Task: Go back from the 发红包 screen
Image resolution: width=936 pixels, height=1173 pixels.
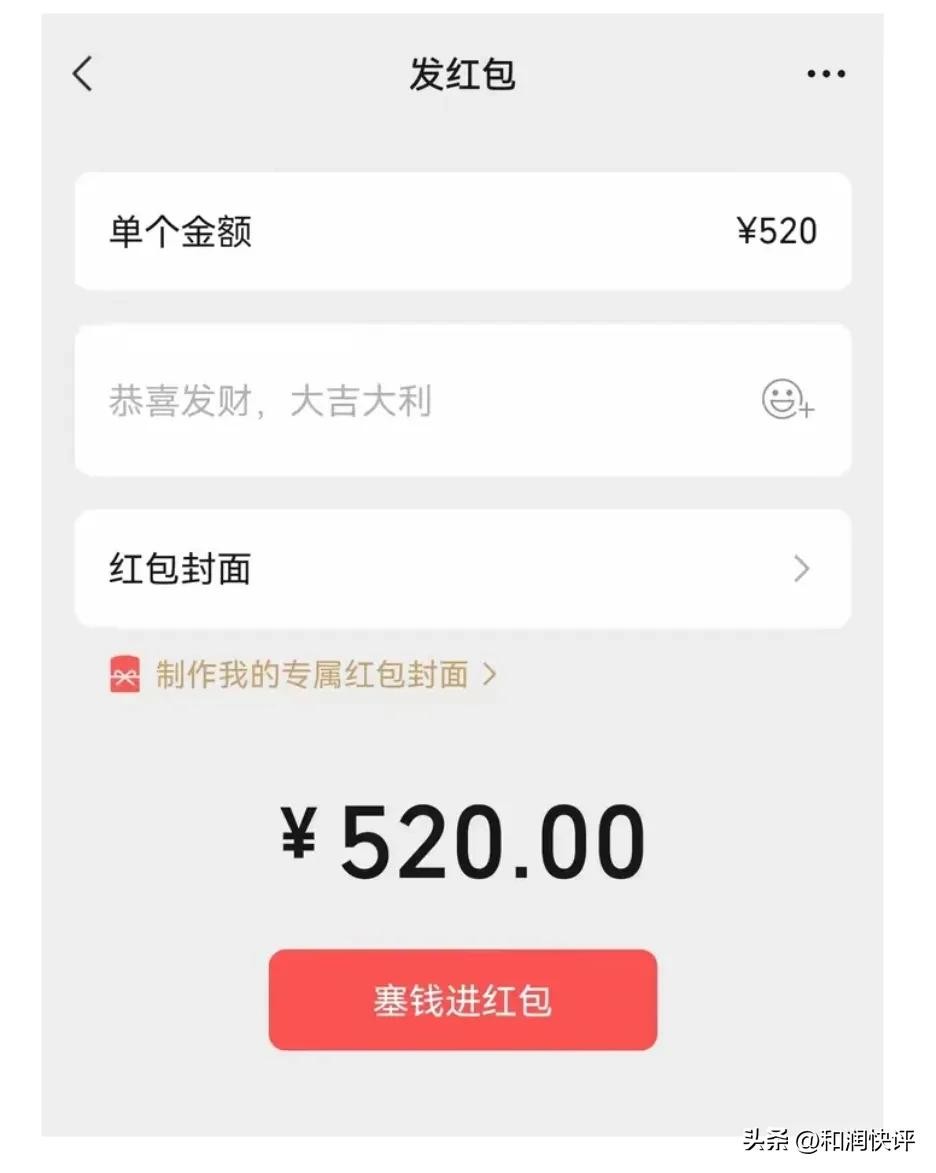Action: (83, 74)
